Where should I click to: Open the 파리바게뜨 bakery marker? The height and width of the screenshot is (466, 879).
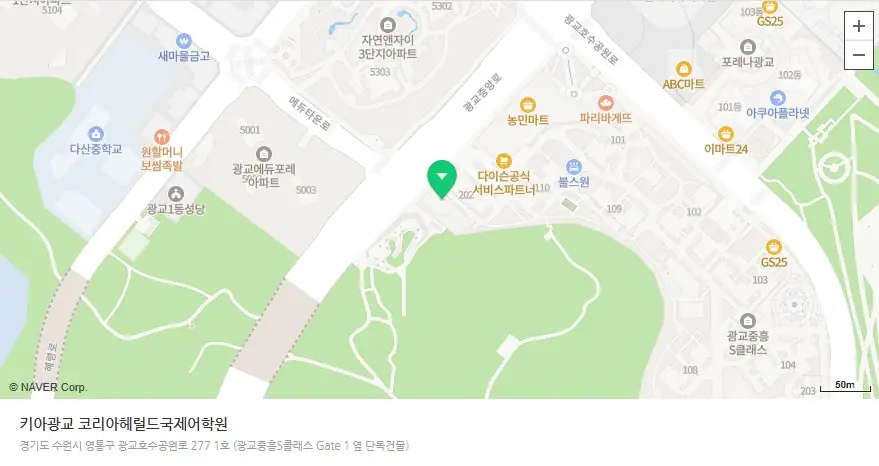[x=605, y=103]
